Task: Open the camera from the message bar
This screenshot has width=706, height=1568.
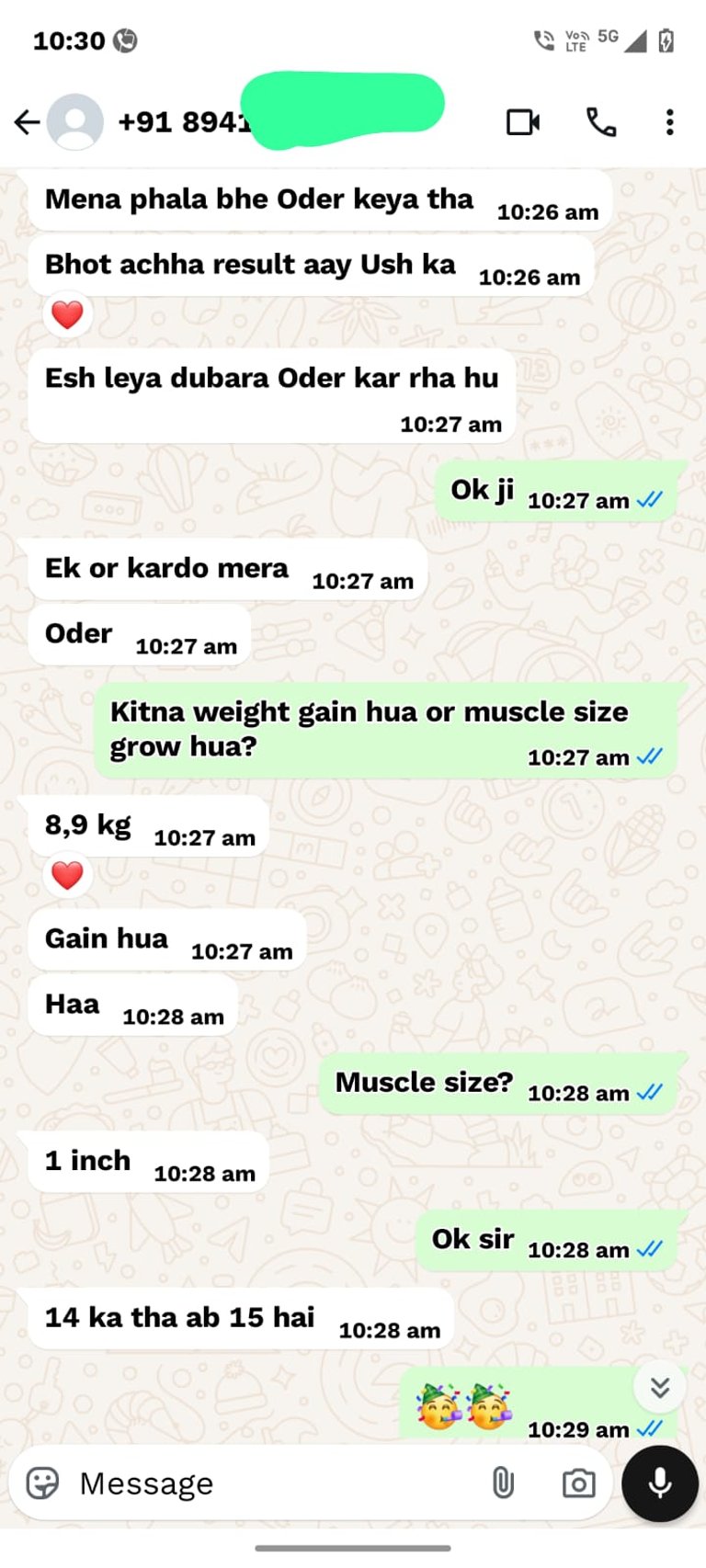Action: 578,1483
